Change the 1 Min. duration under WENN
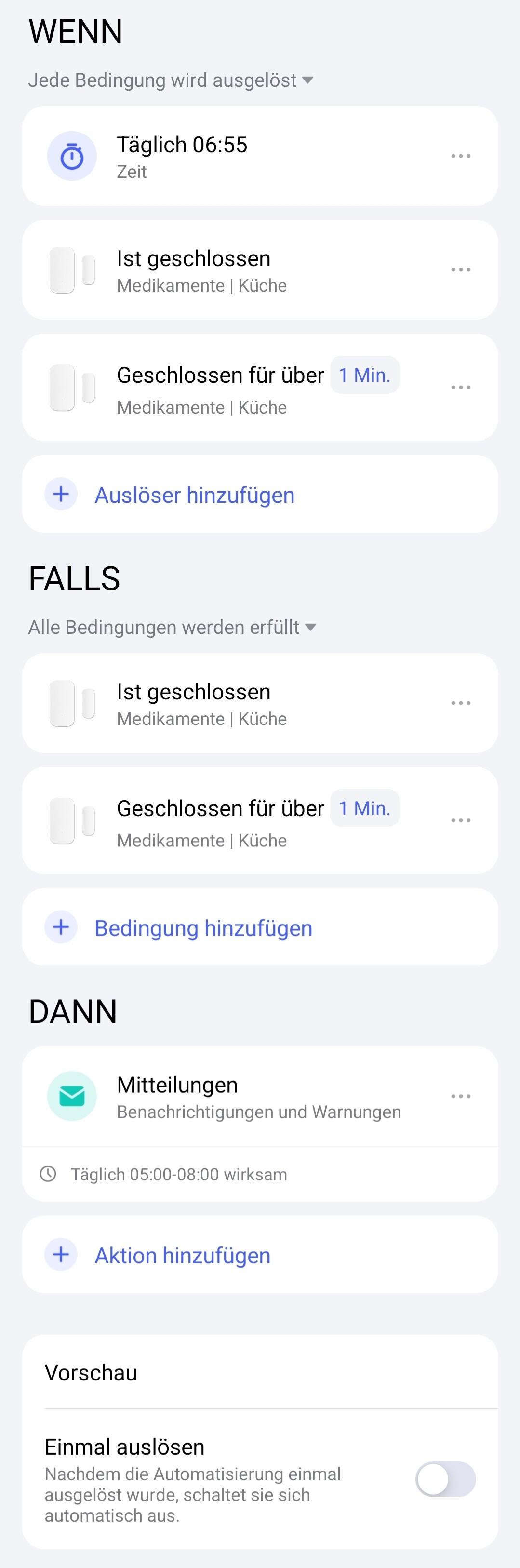Viewport: 520px width, 1568px height. pyautogui.click(x=364, y=375)
